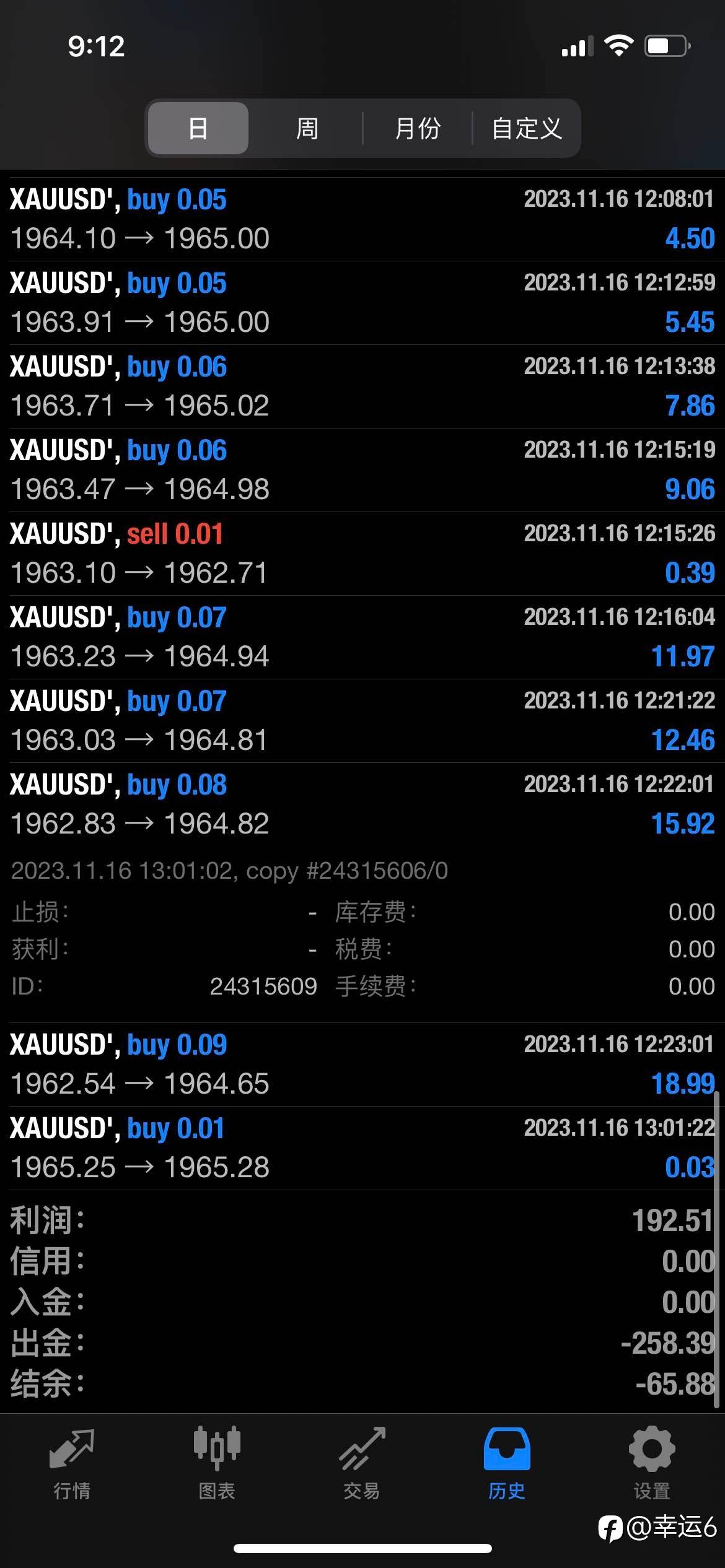Expand the buy 0.01 trade with profit 0.03
Image resolution: width=725 pixels, height=1568 pixels.
(x=362, y=1148)
